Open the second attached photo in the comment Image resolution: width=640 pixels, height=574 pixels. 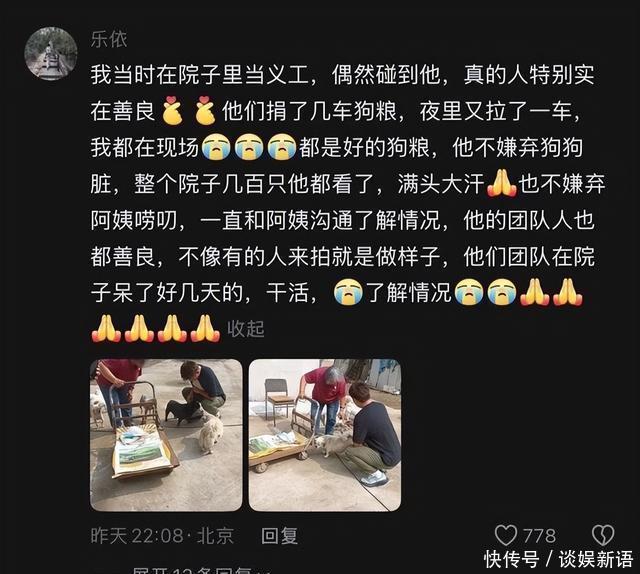click(x=324, y=435)
